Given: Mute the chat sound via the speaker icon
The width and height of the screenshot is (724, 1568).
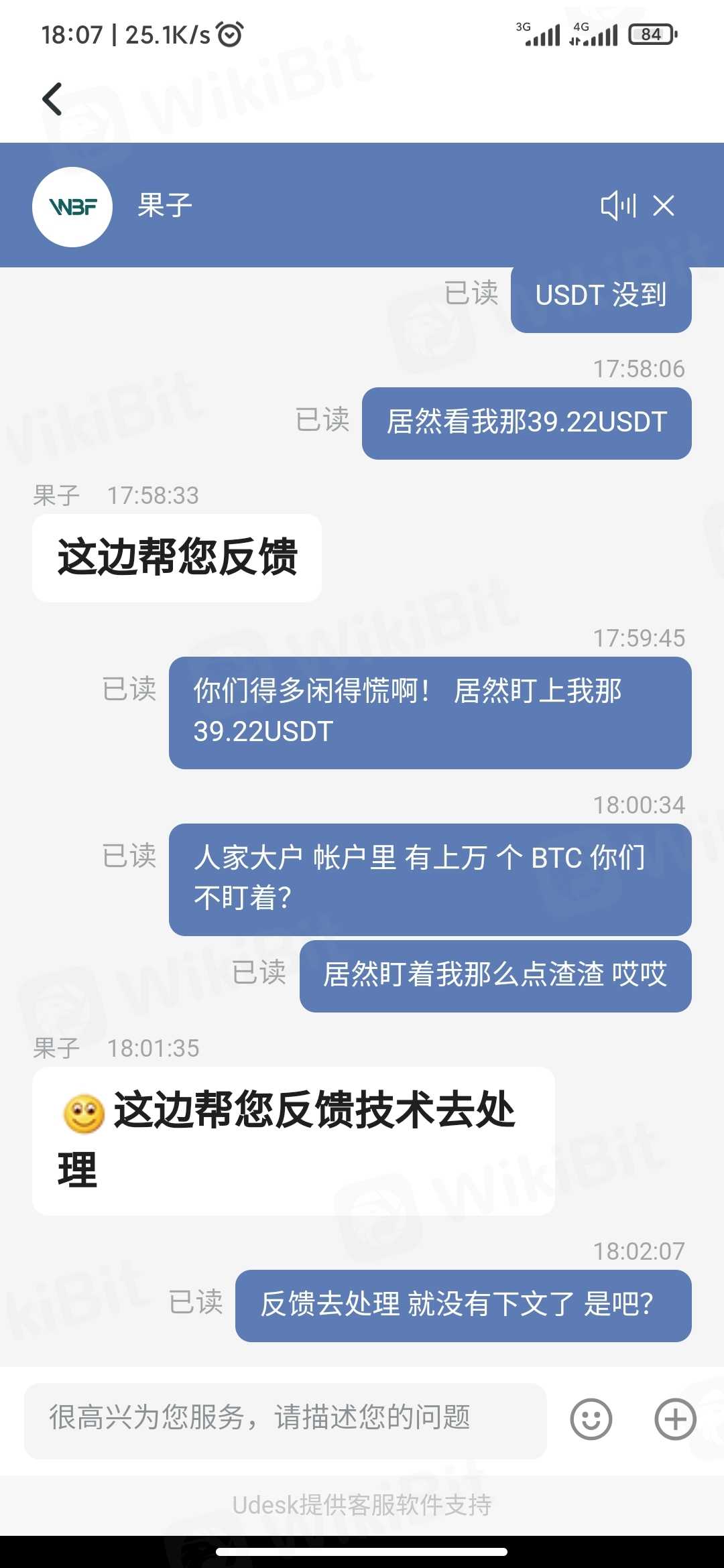Looking at the screenshot, I should (x=617, y=206).
